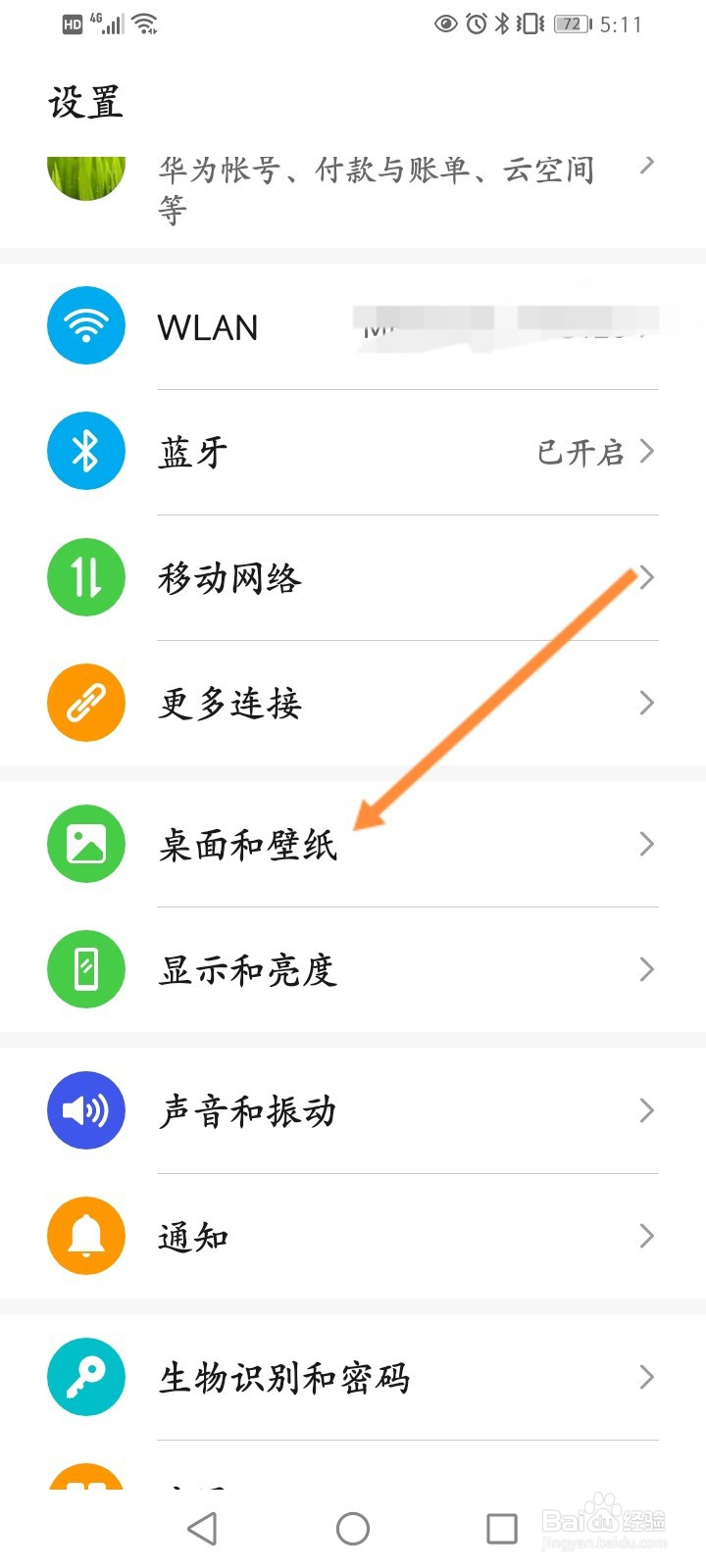
Task: Open the 通知 notification bell icon
Action: 85,1236
